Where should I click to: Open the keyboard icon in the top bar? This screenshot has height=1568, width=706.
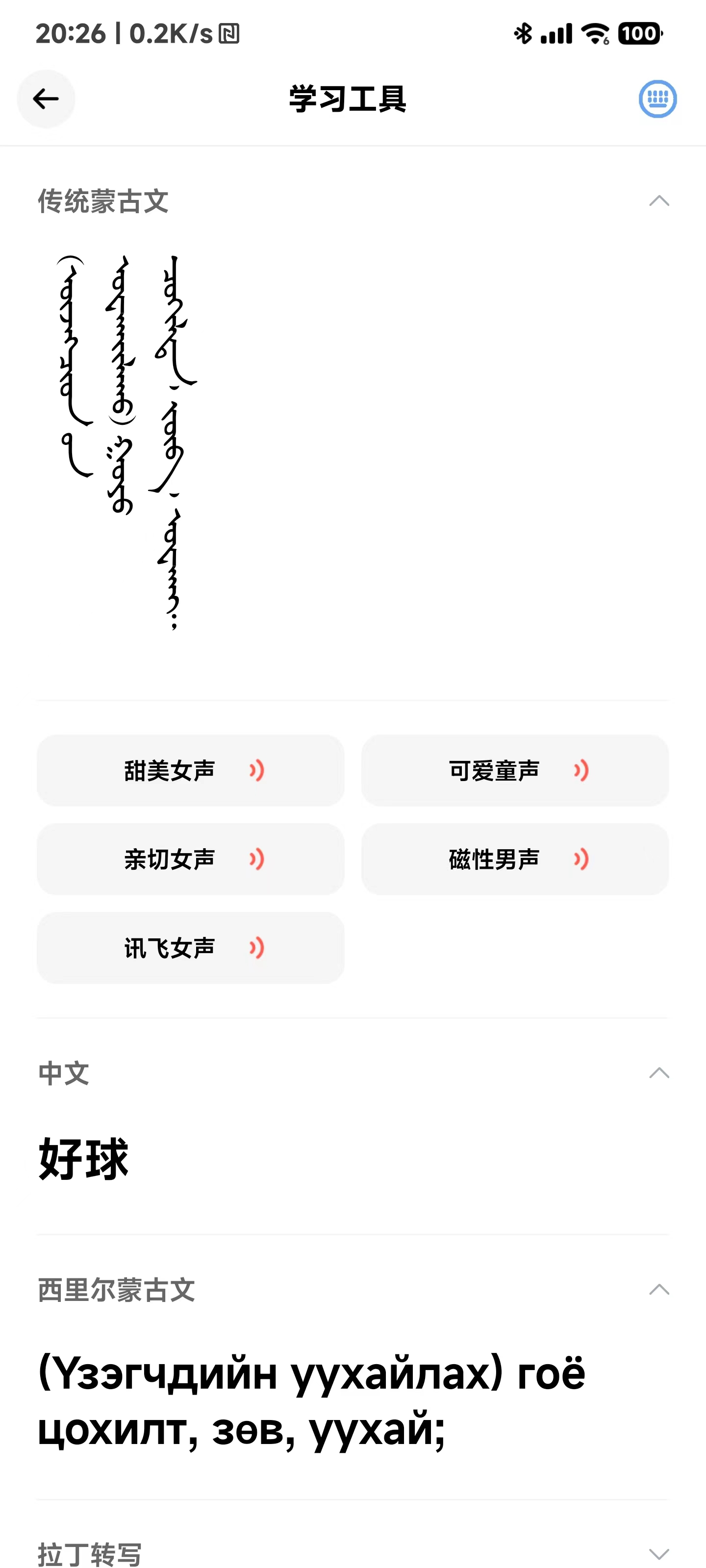click(x=657, y=98)
